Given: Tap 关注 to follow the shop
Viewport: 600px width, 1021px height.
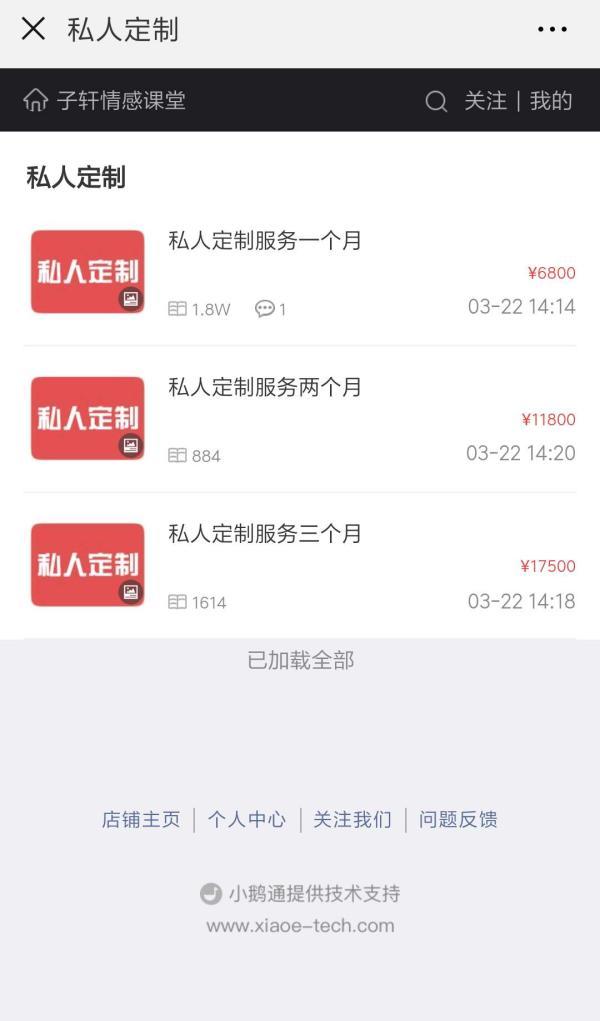Looking at the screenshot, I should pos(485,101).
